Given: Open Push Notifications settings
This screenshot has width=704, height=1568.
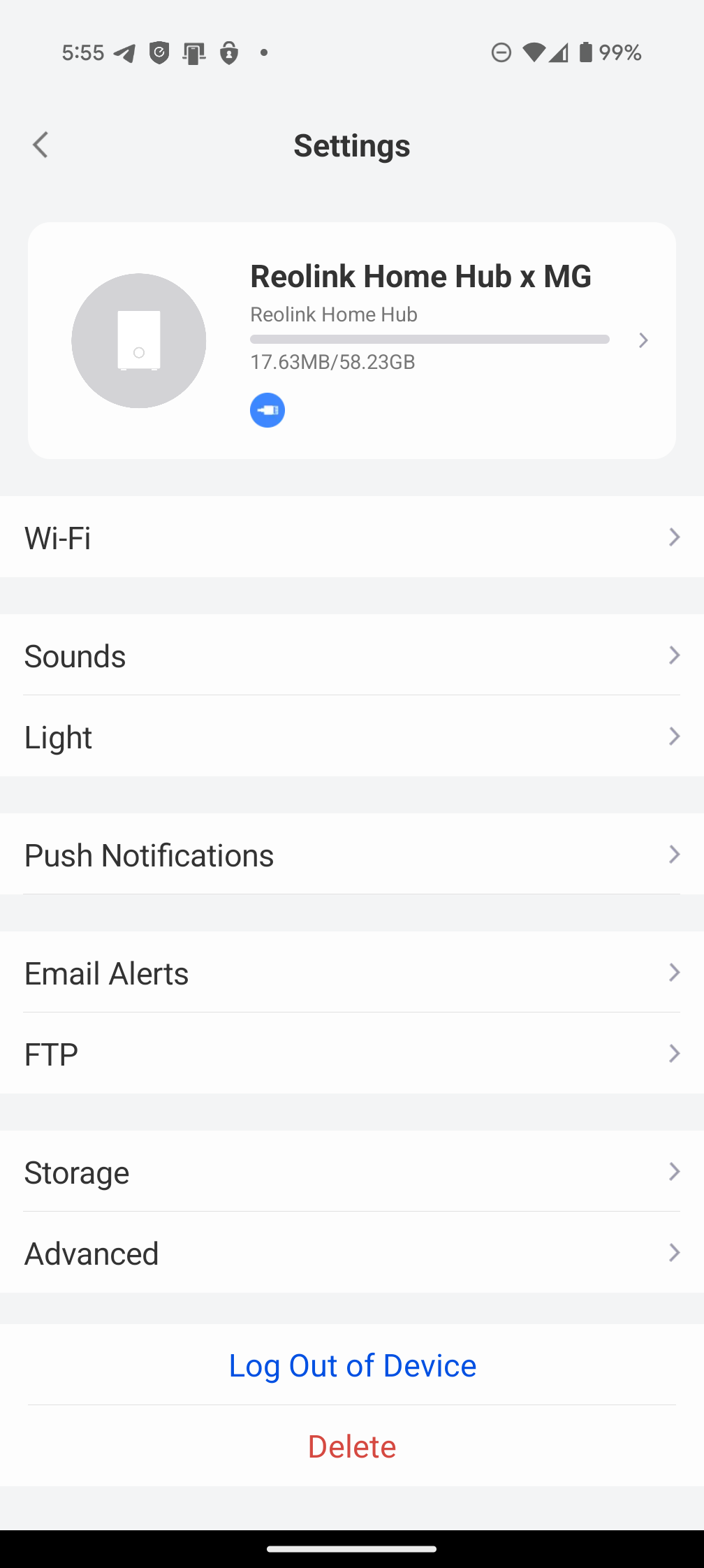Looking at the screenshot, I should click(x=352, y=855).
